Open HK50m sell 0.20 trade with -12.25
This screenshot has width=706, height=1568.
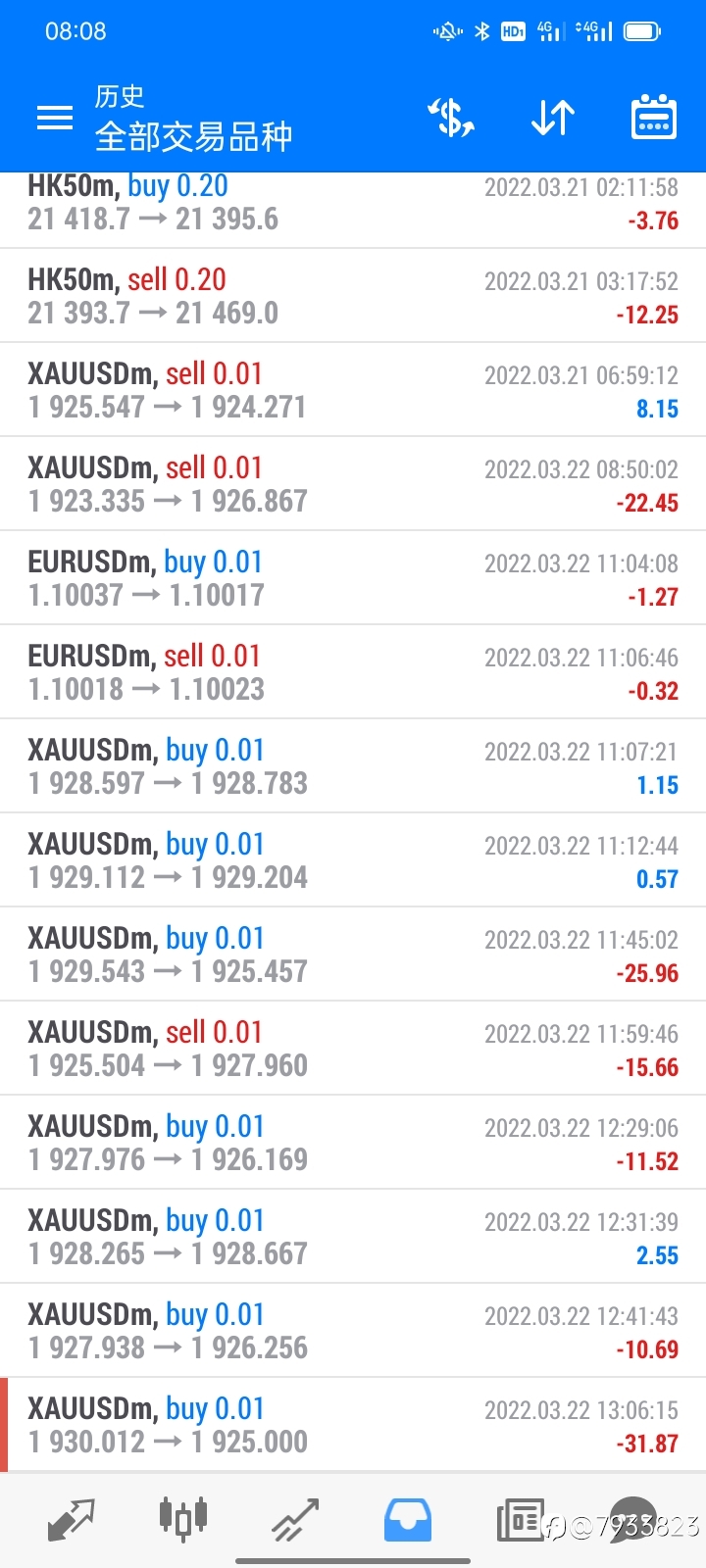click(353, 296)
